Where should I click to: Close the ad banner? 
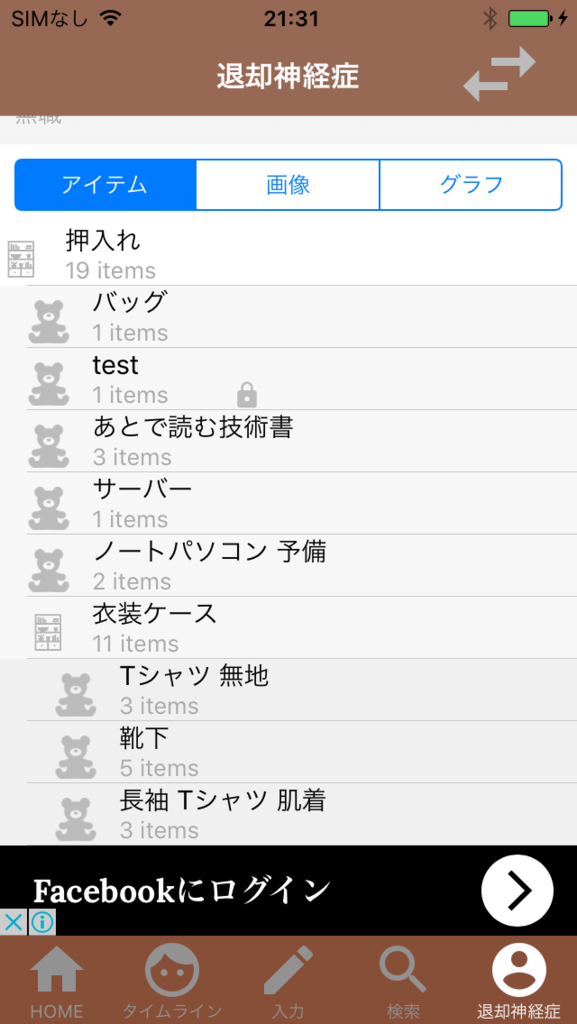tap(14, 923)
